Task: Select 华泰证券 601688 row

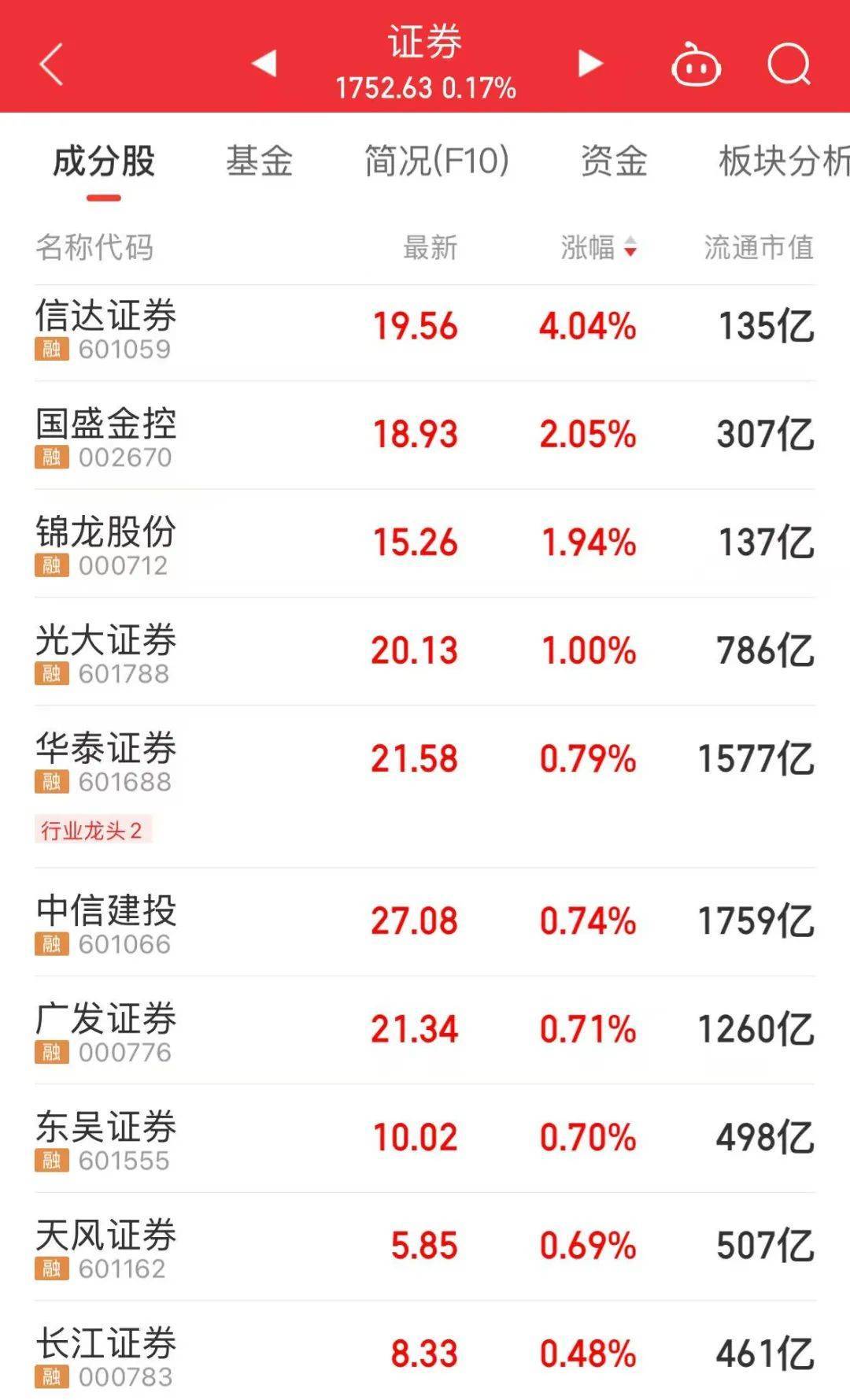Action: [425, 787]
